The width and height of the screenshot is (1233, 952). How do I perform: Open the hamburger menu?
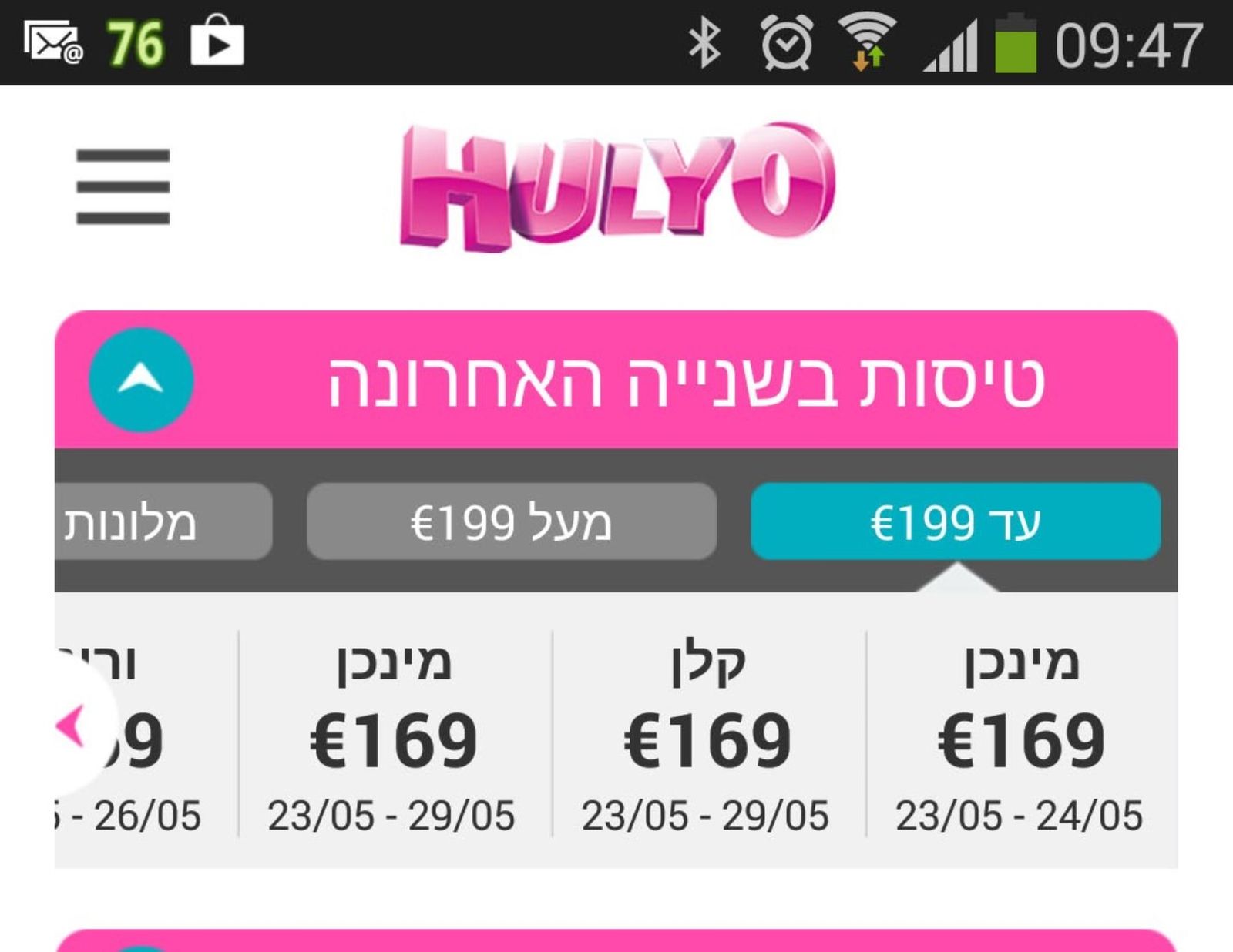(123, 187)
